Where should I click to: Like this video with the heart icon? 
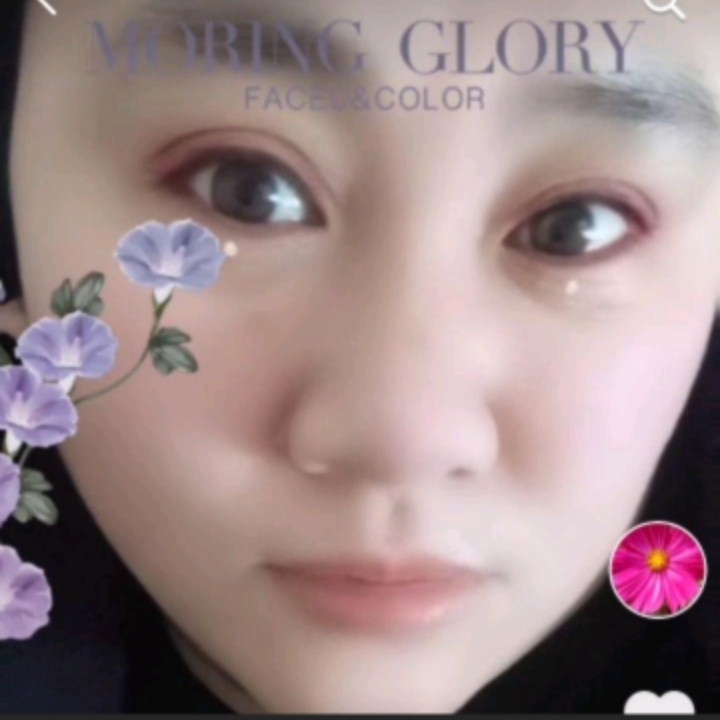[659, 704]
